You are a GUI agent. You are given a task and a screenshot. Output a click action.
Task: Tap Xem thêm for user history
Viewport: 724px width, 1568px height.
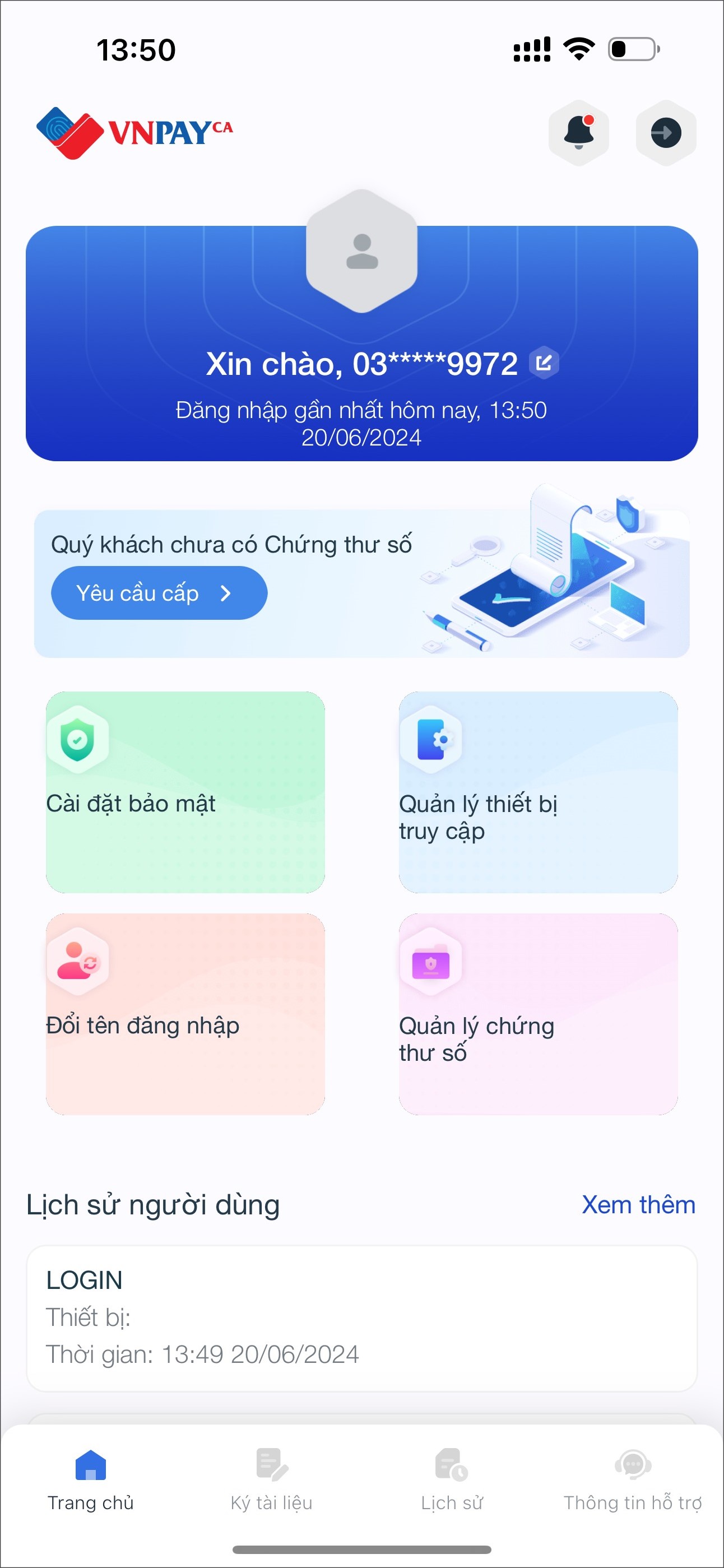click(x=638, y=1205)
